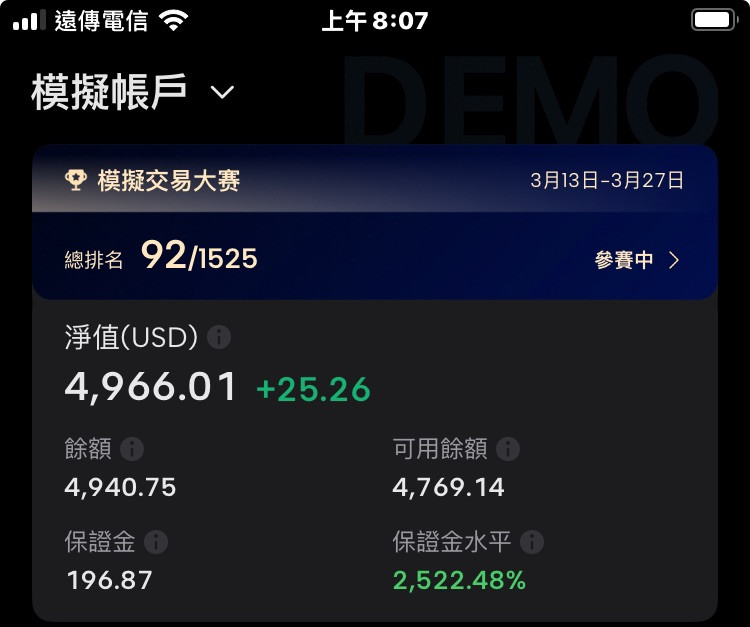Open the 模擬交易大賽 competition banner

pos(169,180)
